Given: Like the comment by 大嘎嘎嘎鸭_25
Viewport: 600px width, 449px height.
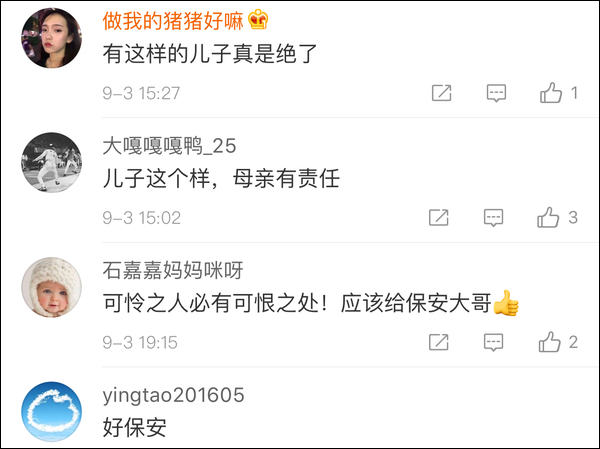Looking at the screenshot, I should coord(549,217).
